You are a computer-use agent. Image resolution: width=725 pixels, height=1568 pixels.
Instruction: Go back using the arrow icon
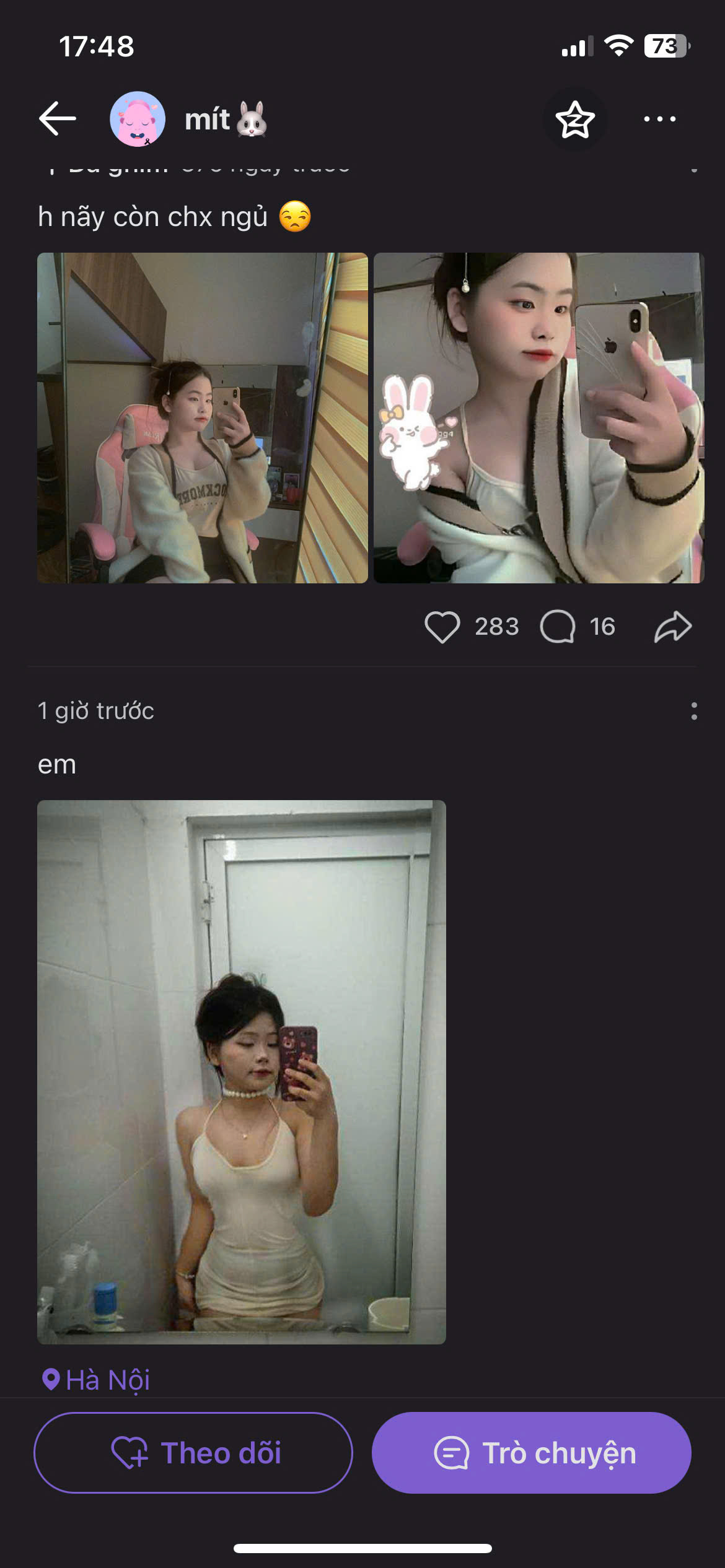(58, 118)
